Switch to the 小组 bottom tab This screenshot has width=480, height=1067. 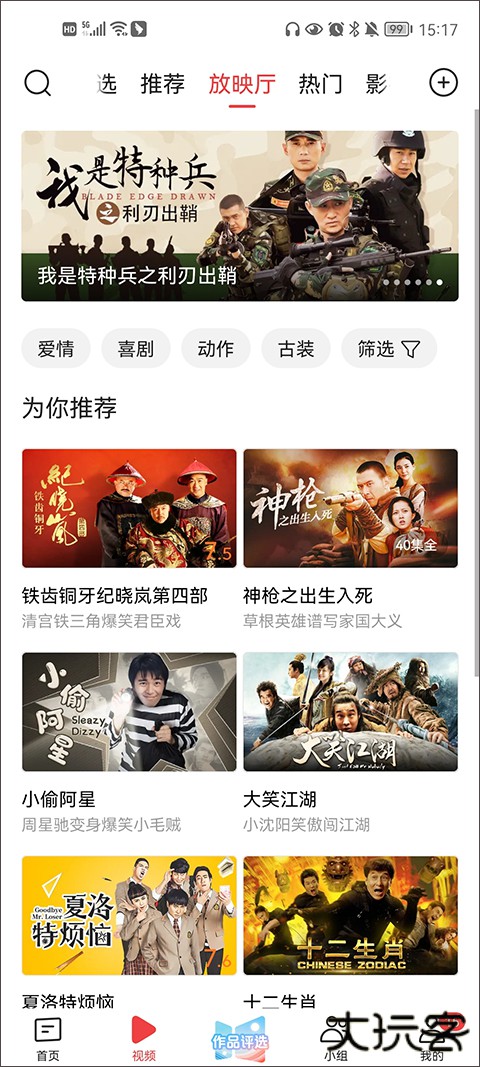[336, 1040]
